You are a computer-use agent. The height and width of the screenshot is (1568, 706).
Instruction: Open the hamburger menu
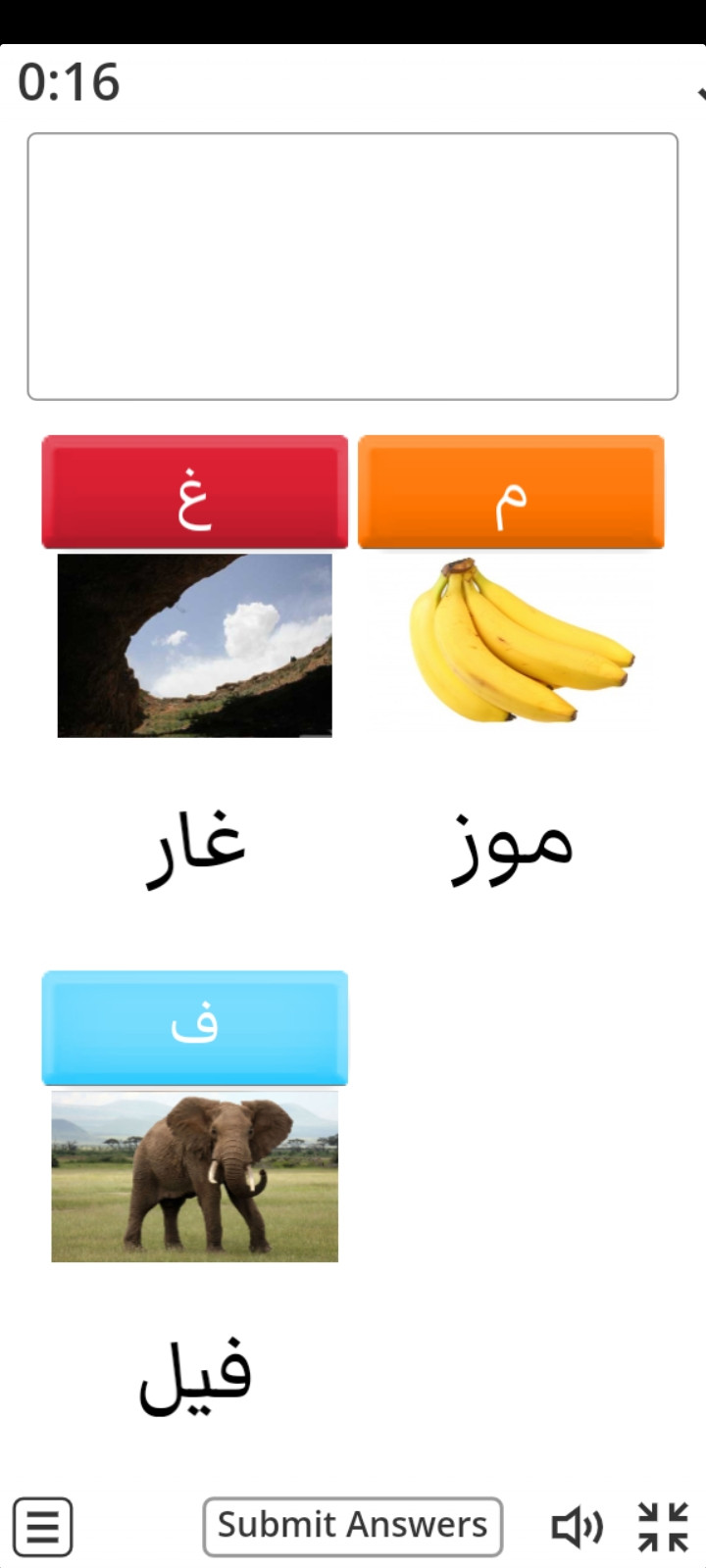click(x=42, y=1526)
